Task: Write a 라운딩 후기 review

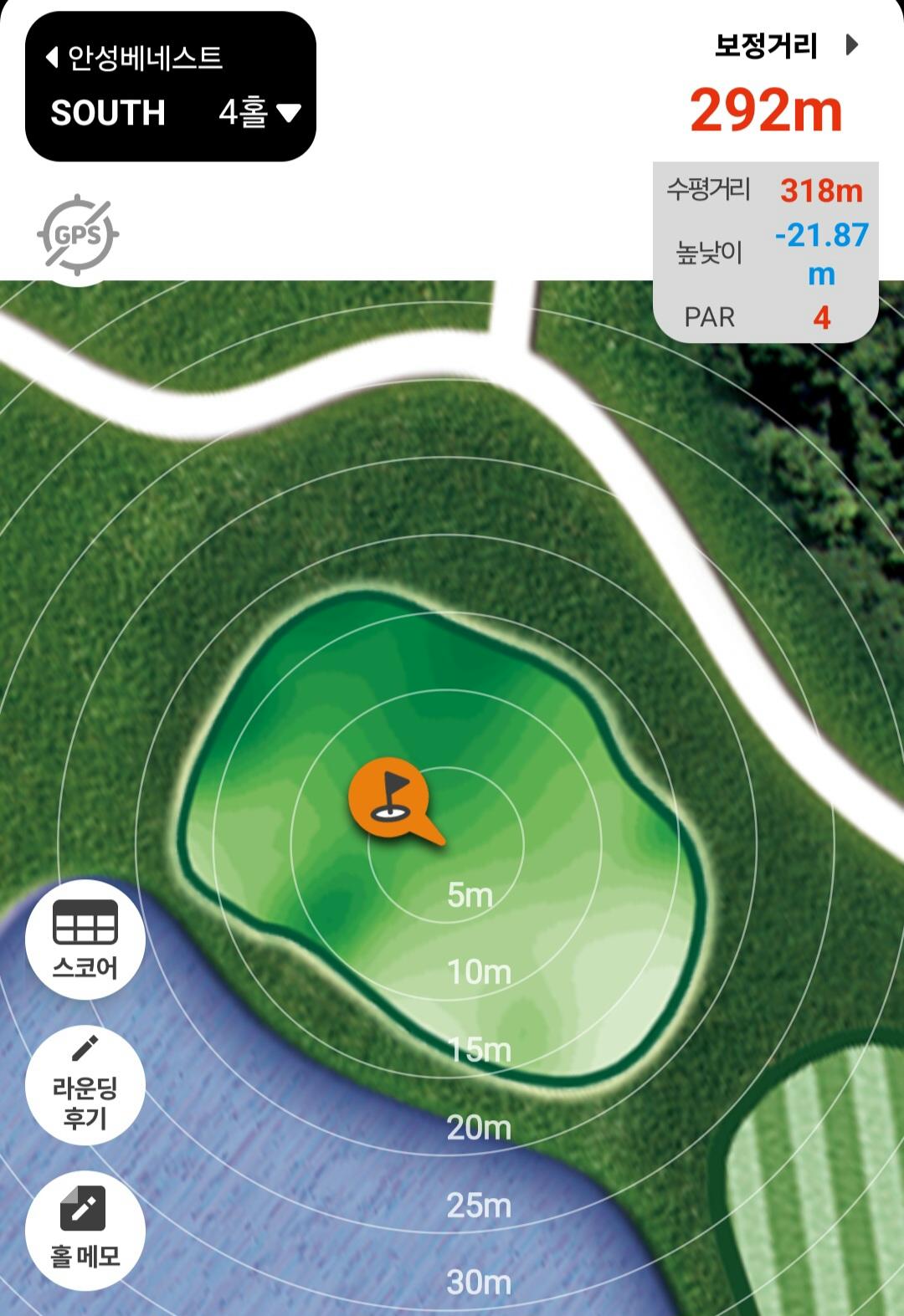Action: 85,1085
